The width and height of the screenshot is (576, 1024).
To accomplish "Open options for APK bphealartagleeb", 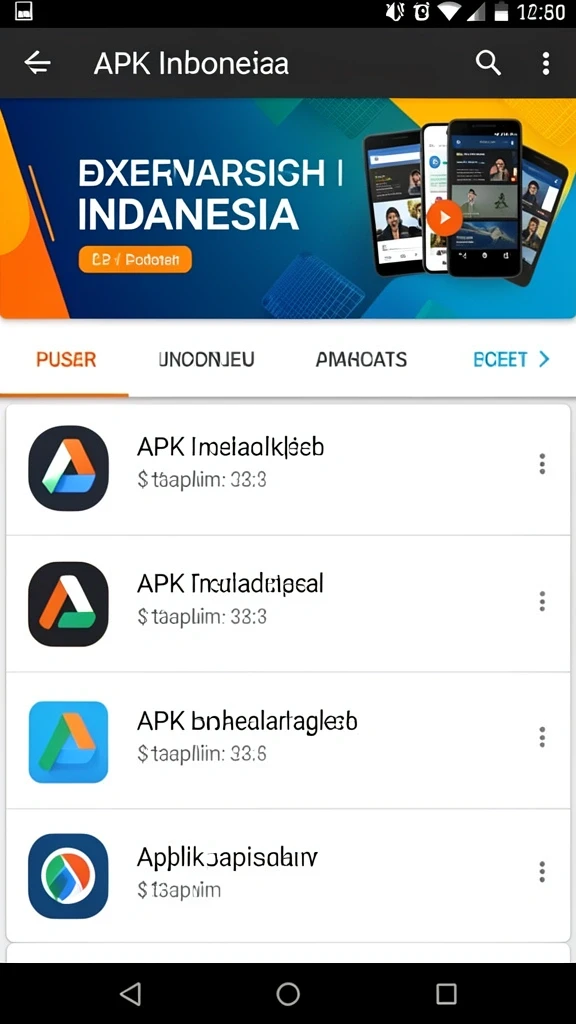I will tap(542, 737).
